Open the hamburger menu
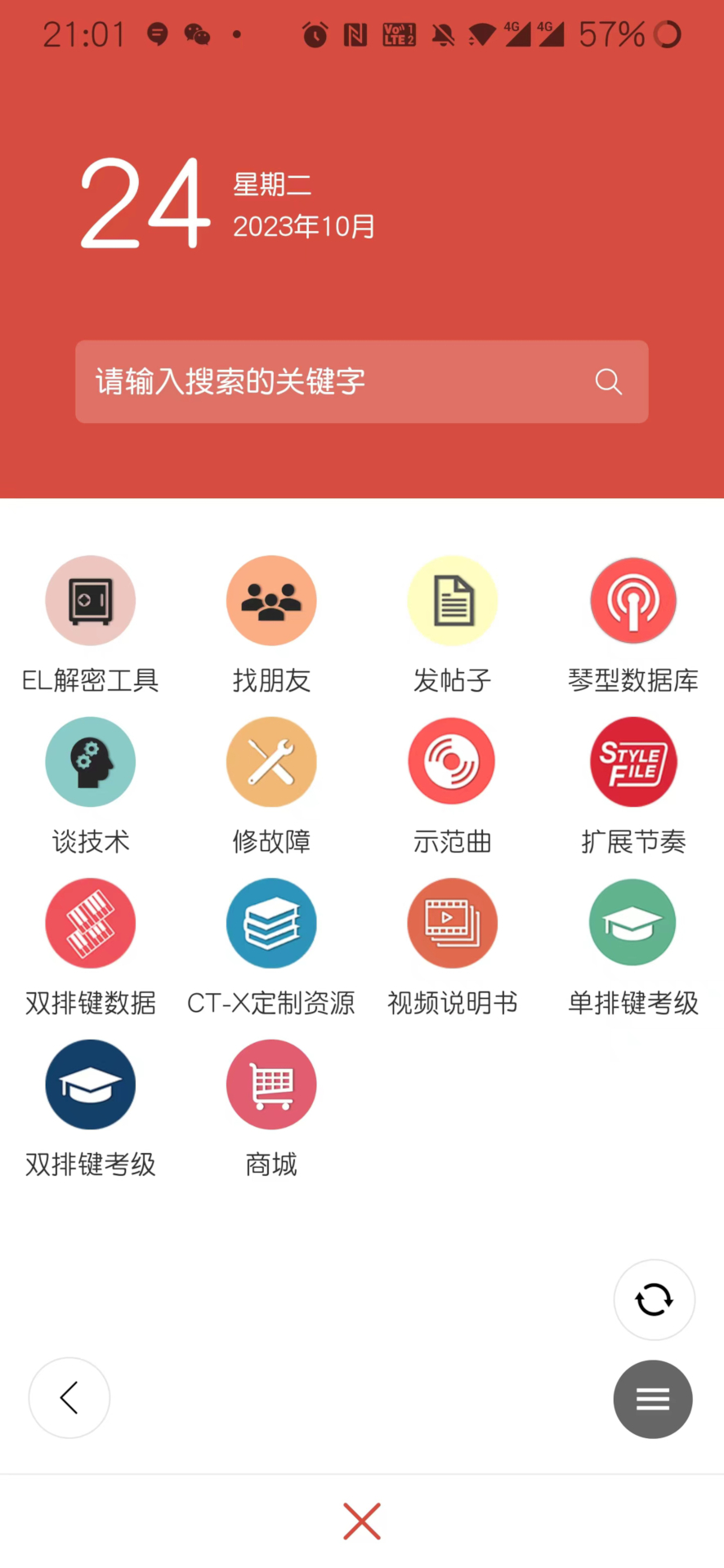Viewport: 724px width, 1568px height. pos(652,1399)
